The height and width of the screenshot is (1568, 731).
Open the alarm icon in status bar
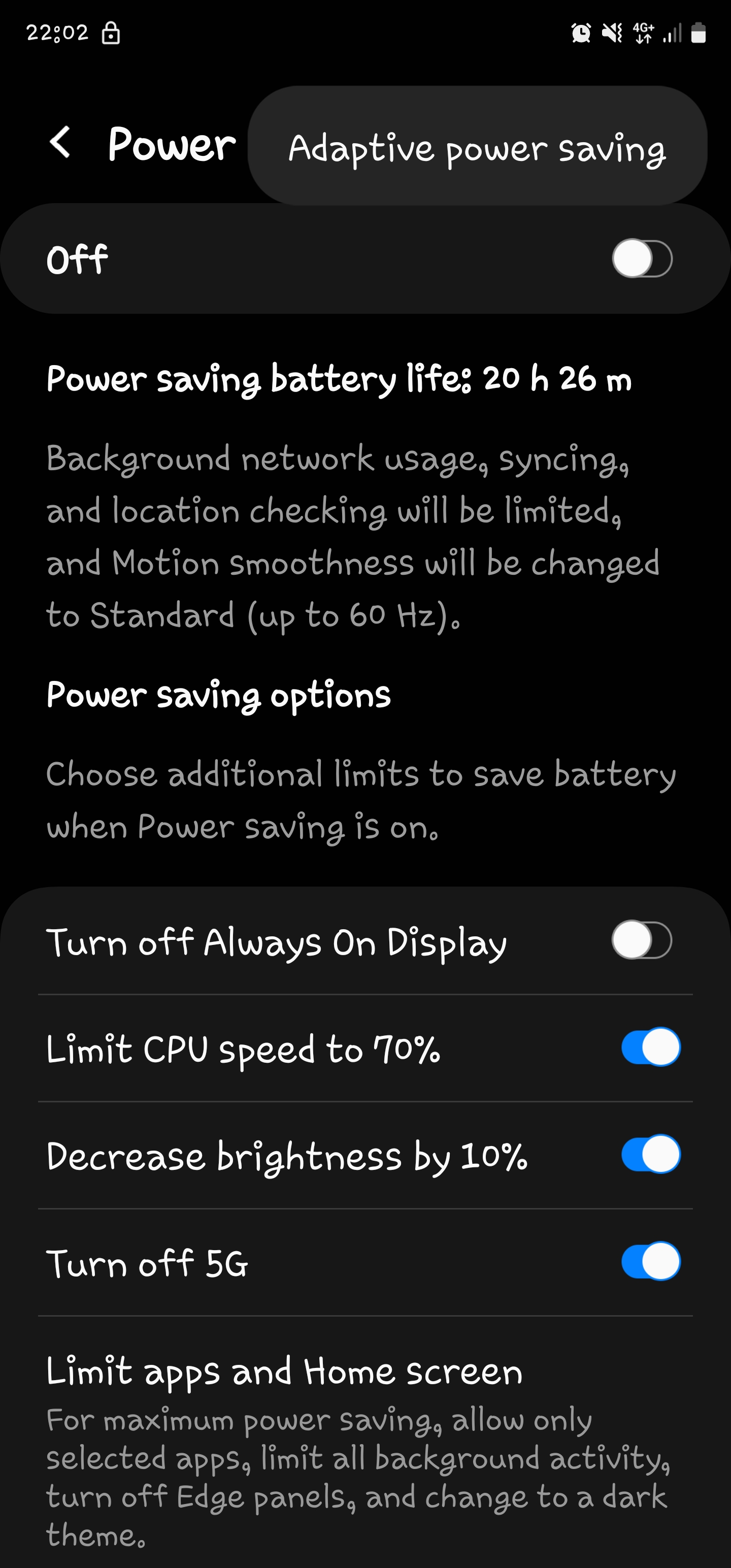click(581, 34)
